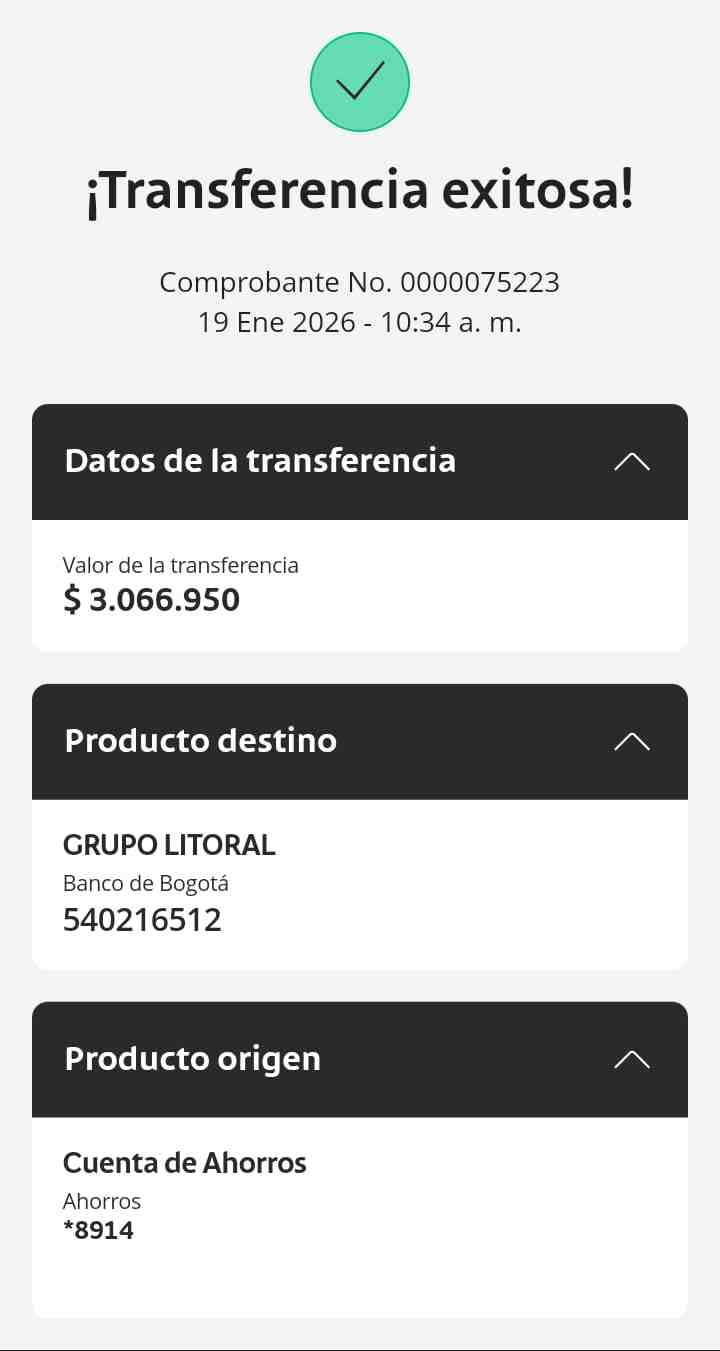The image size is (720, 1351).
Task: Collapse the Datos de la transferencia section
Action: click(x=632, y=462)
